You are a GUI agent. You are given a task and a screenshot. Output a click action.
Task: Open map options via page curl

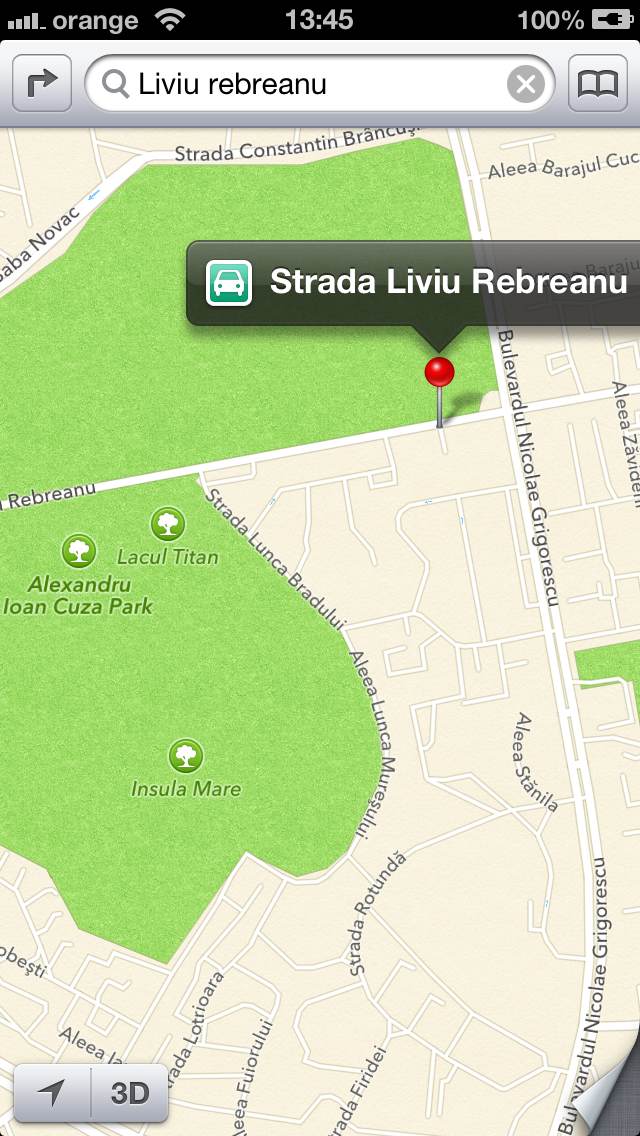click(607, 1093)
